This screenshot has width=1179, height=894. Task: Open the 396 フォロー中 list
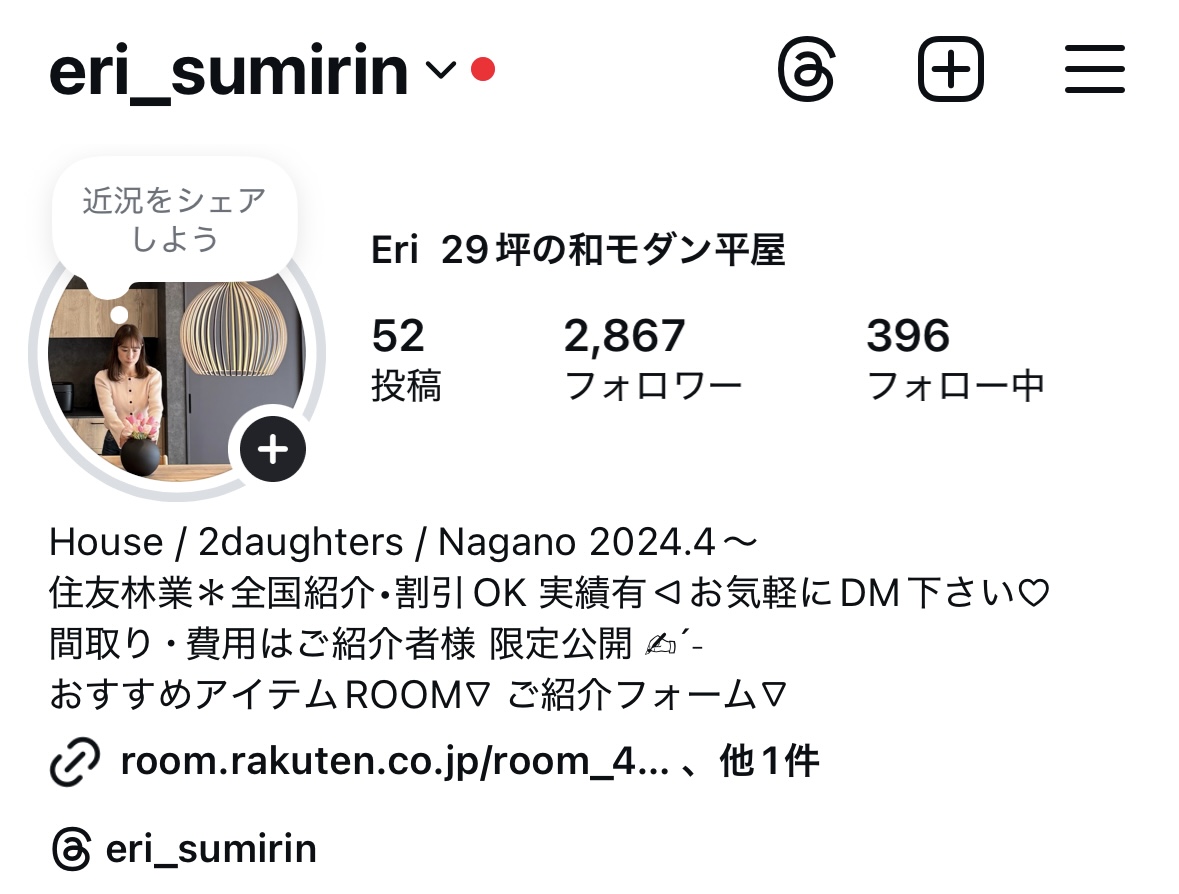(954, 360)
